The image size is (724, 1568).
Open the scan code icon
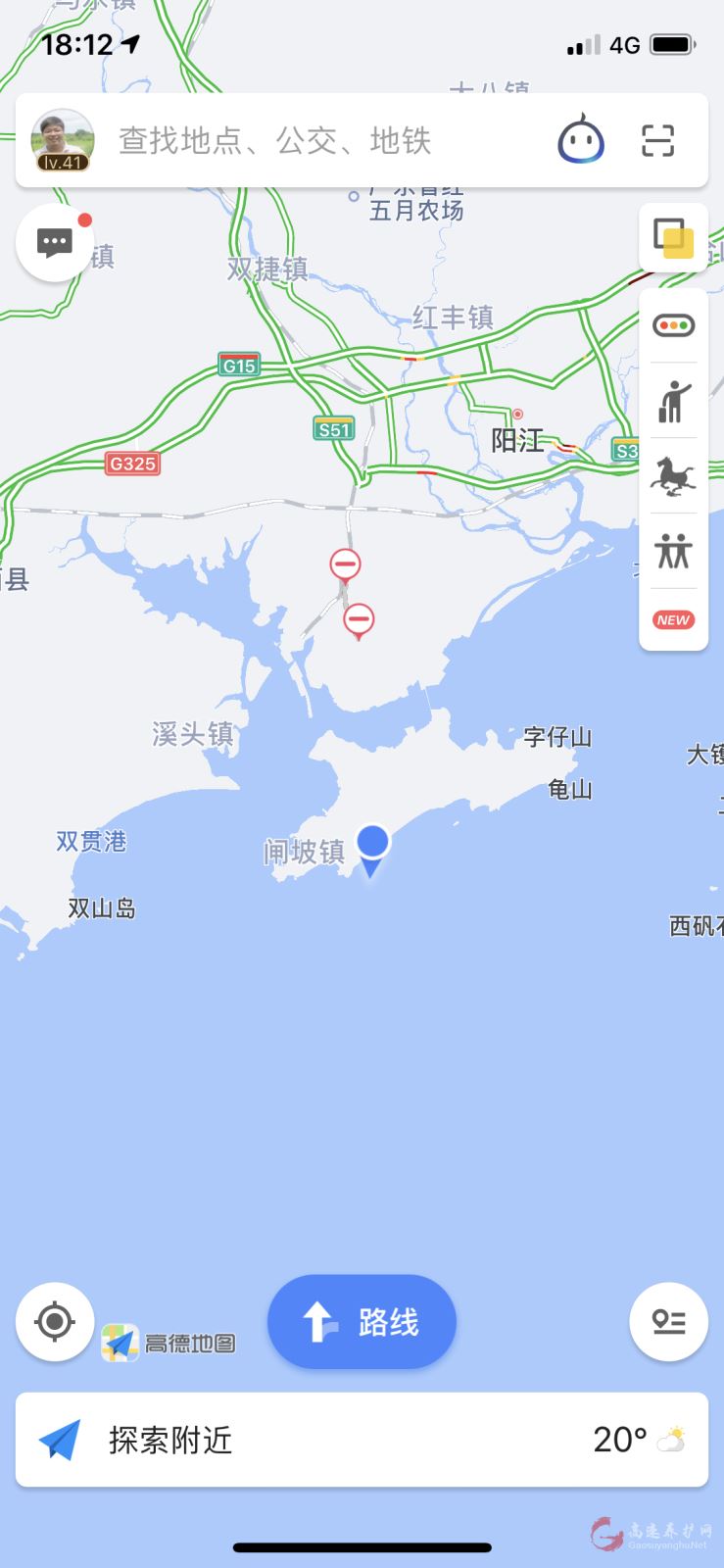[658, 140]
